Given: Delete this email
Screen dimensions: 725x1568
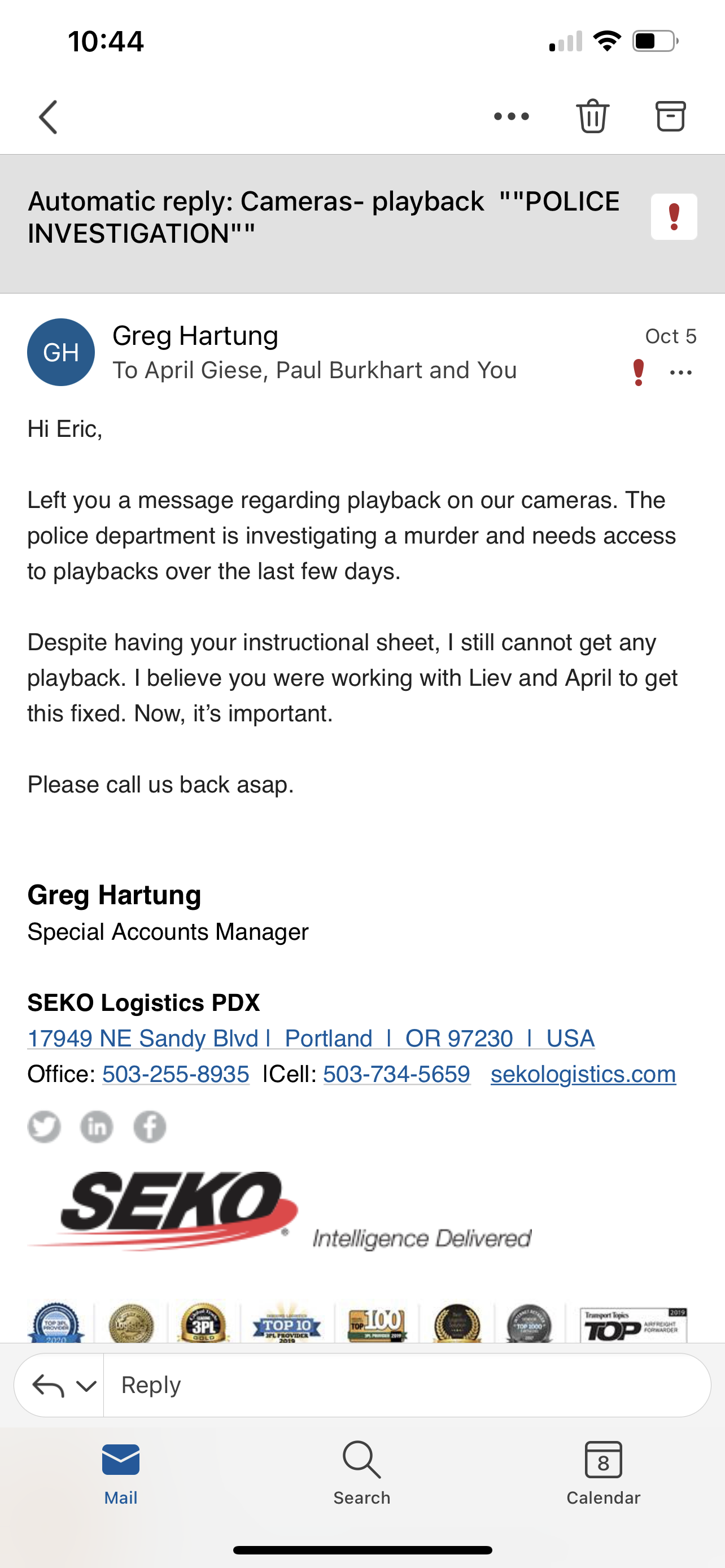Looking at the screenshot, I should [x=592, y=116].
